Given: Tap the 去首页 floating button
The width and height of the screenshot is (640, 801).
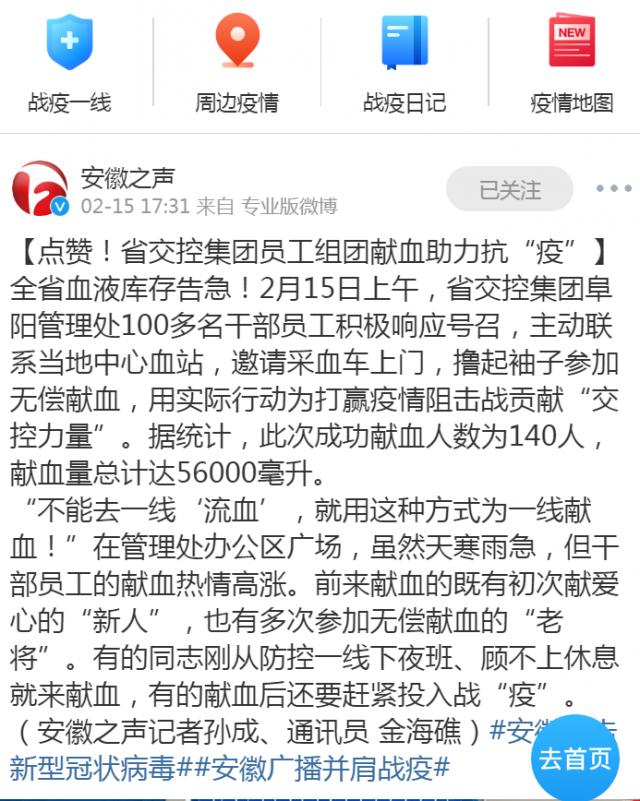Looking at the screenshot, I should click(x=574, y=759).
